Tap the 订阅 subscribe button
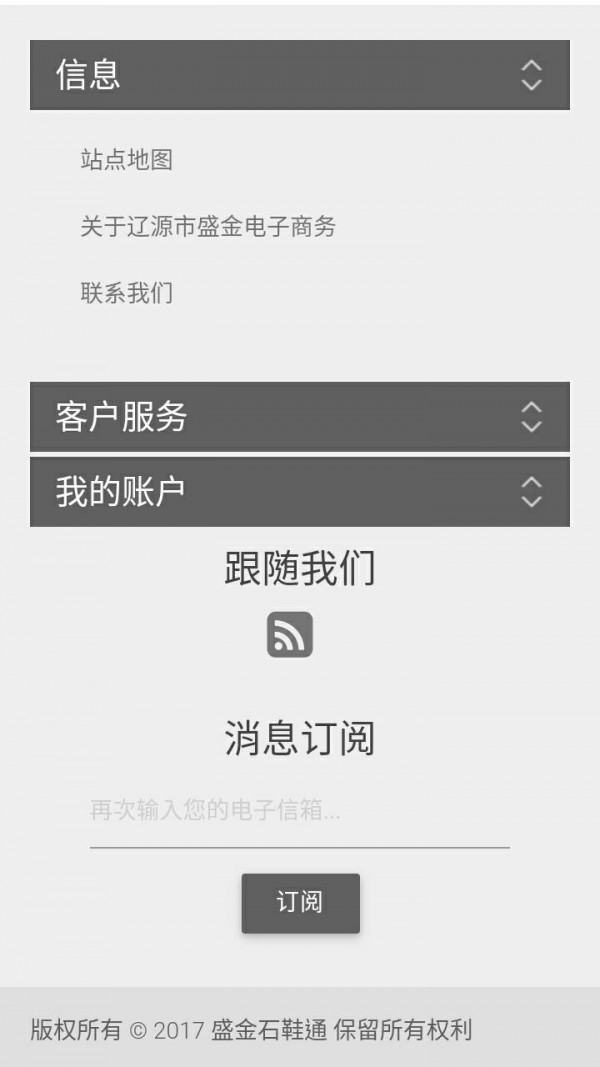The height and width of the screenshot is (1067, 600). coord(300,903)
